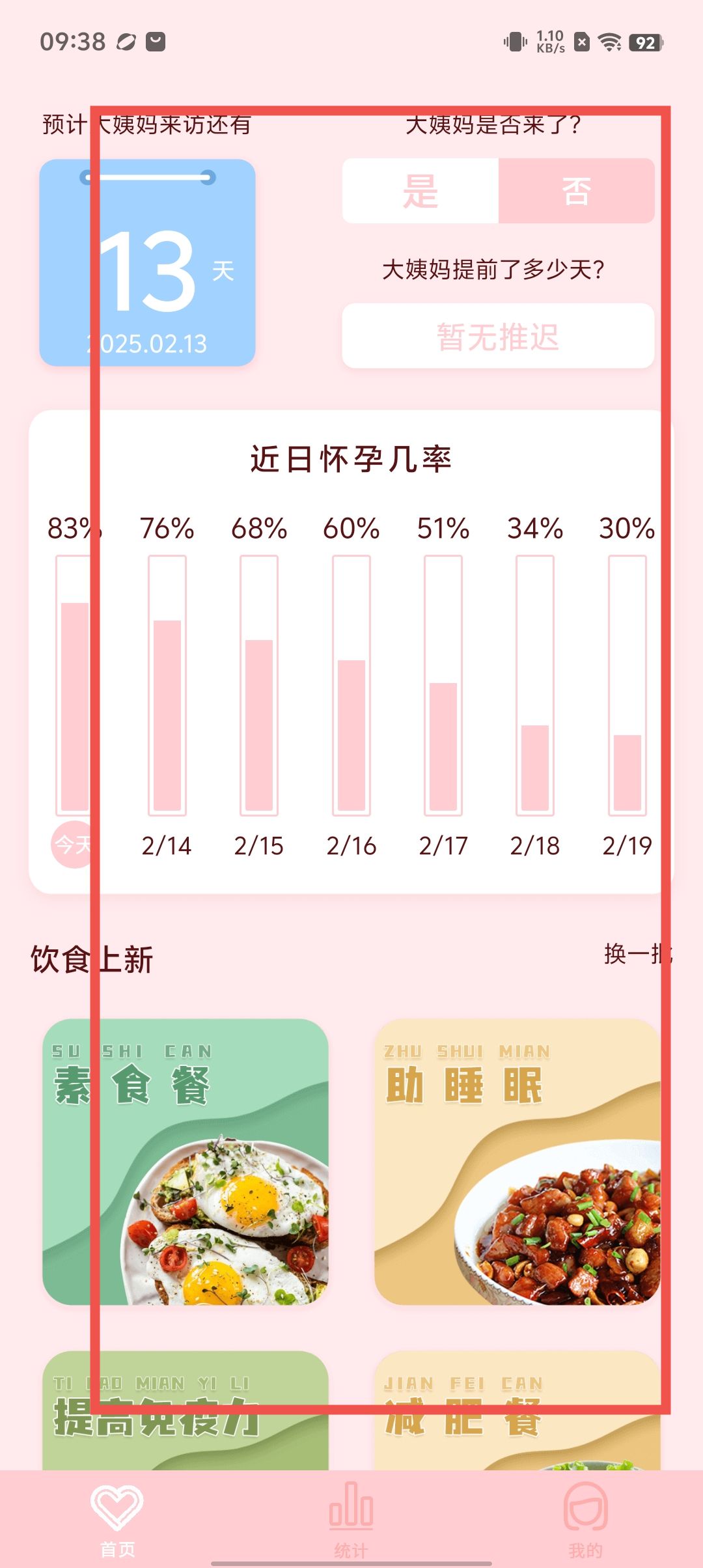The image size is (703, 1568).
Task: Select 是 for period arrived
Action: [x=420, y=191]
